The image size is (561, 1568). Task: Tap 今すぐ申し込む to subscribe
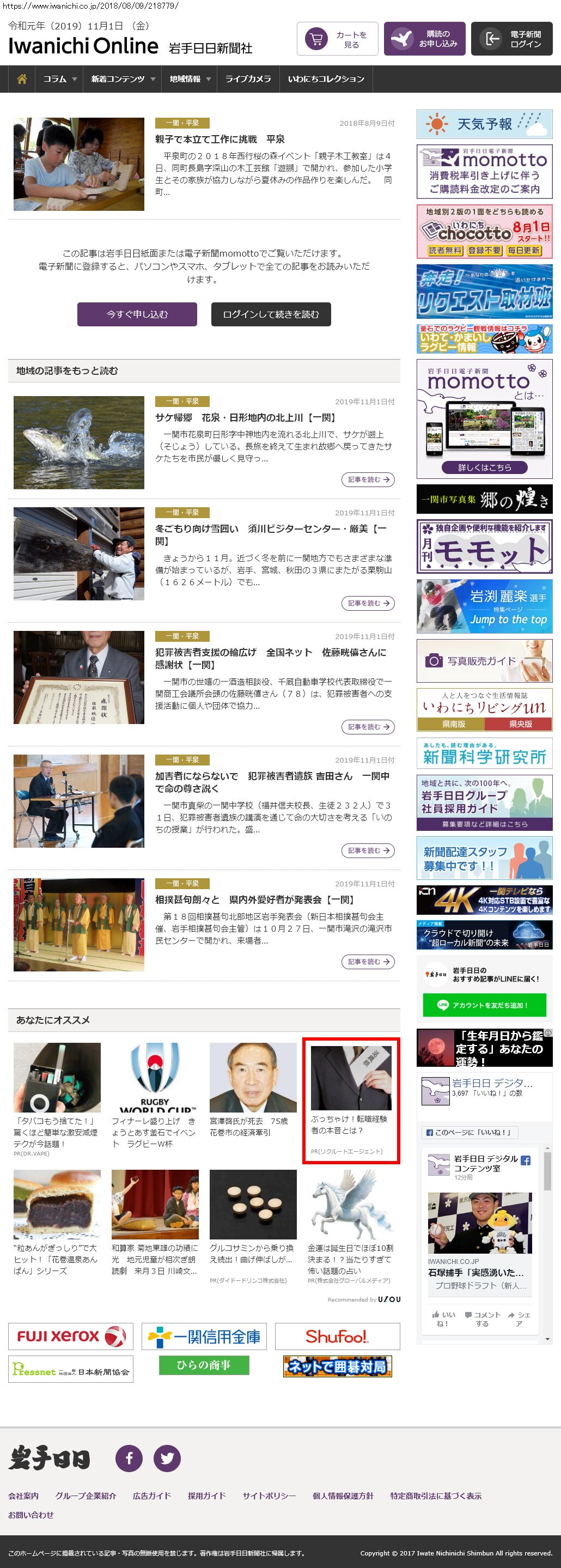tap(137, 314)
